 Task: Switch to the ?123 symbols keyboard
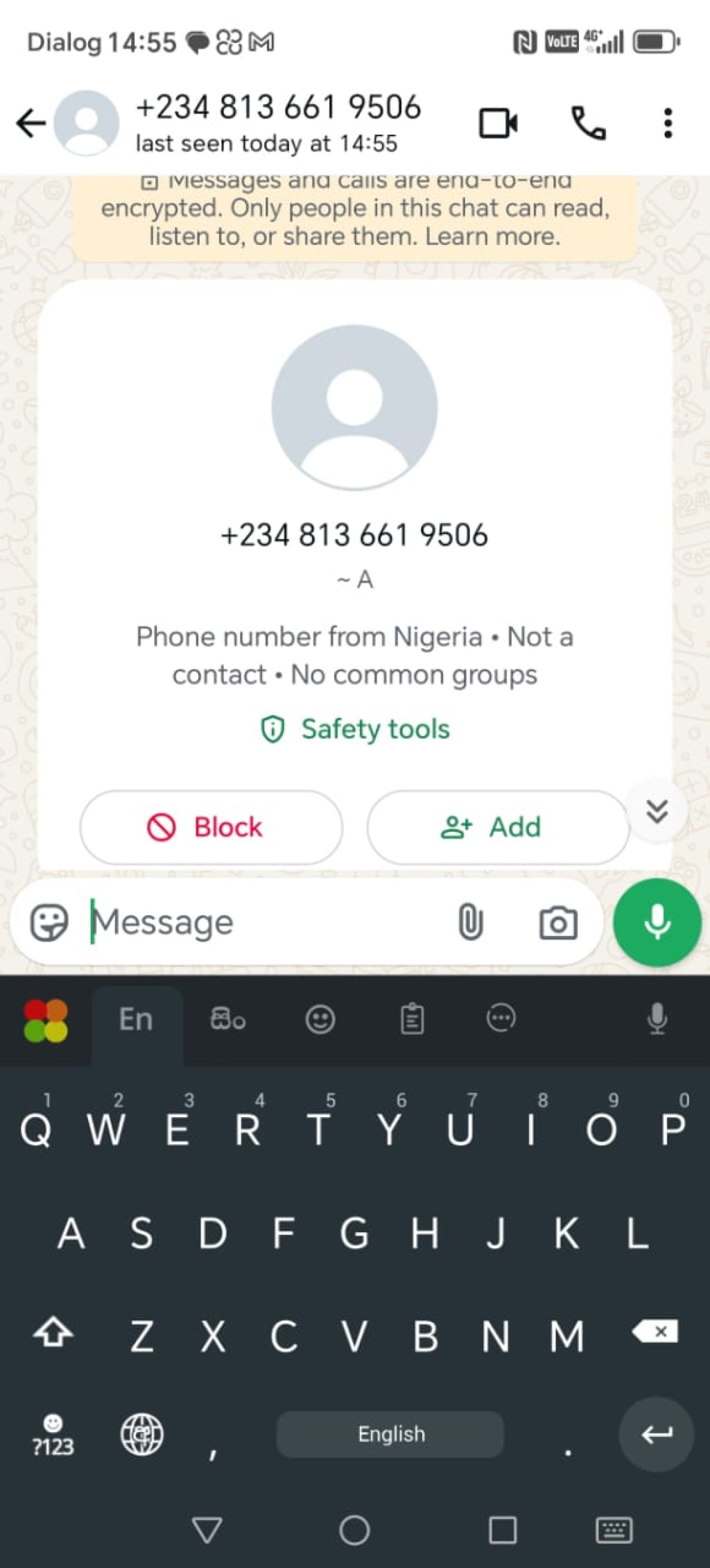(53, 1435)
